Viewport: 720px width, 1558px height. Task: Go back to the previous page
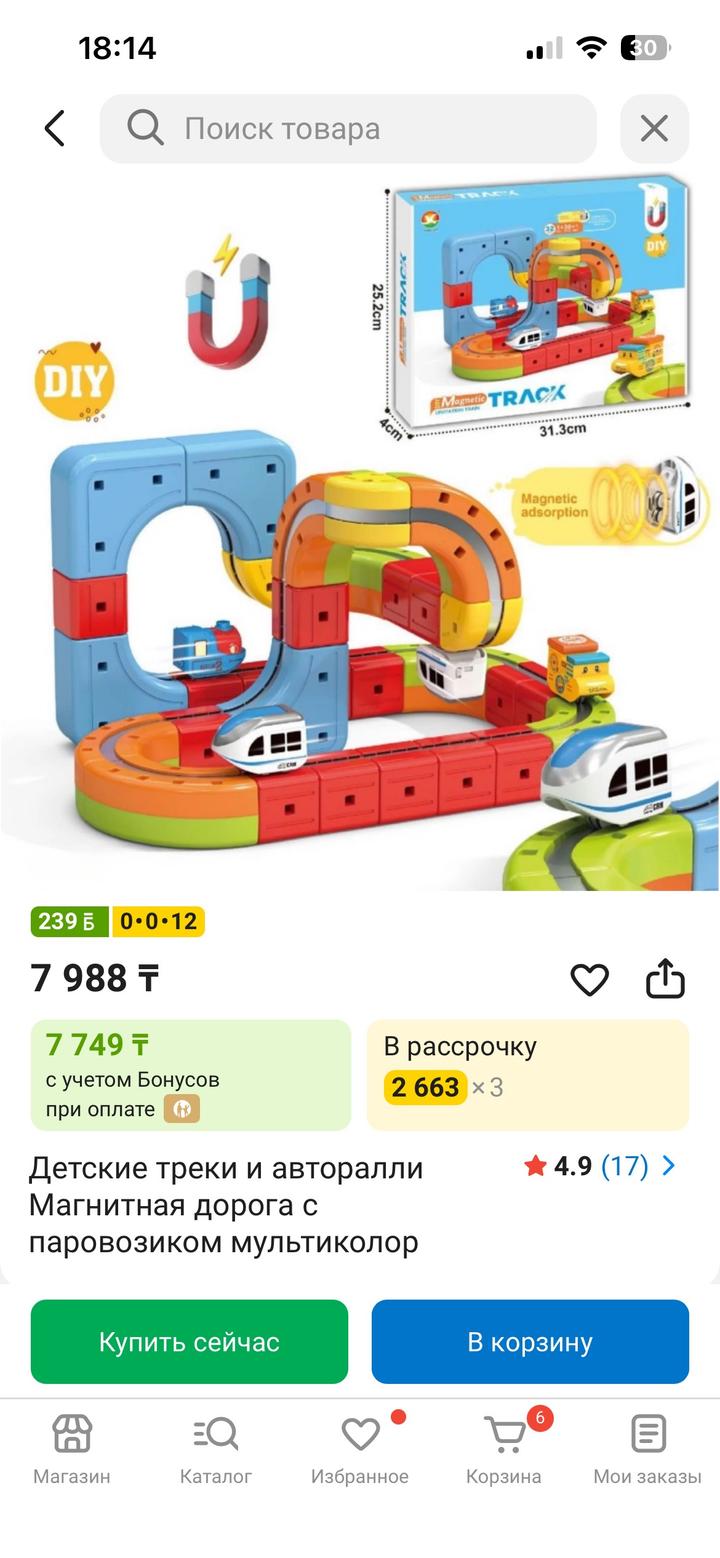pos(55,129)
